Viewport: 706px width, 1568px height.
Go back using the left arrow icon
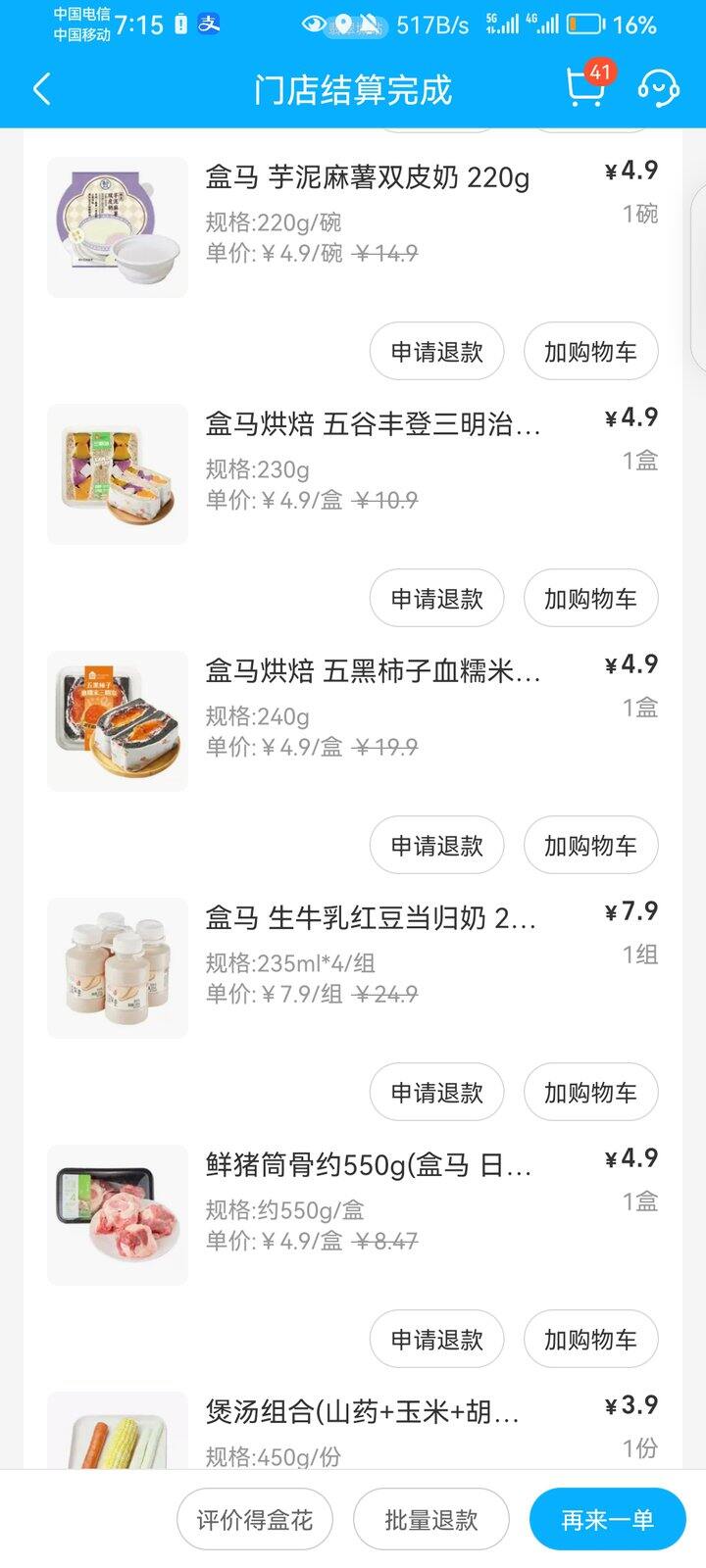[41, 88]
